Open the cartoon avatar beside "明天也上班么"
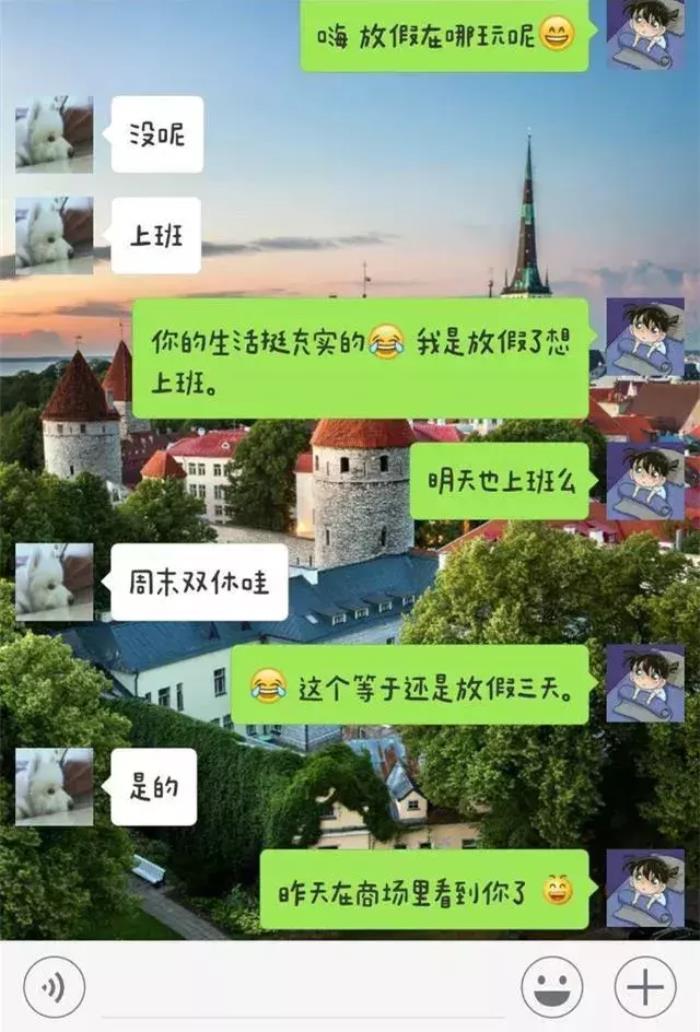The image size is (700, 1032). (x=645, y=481)
